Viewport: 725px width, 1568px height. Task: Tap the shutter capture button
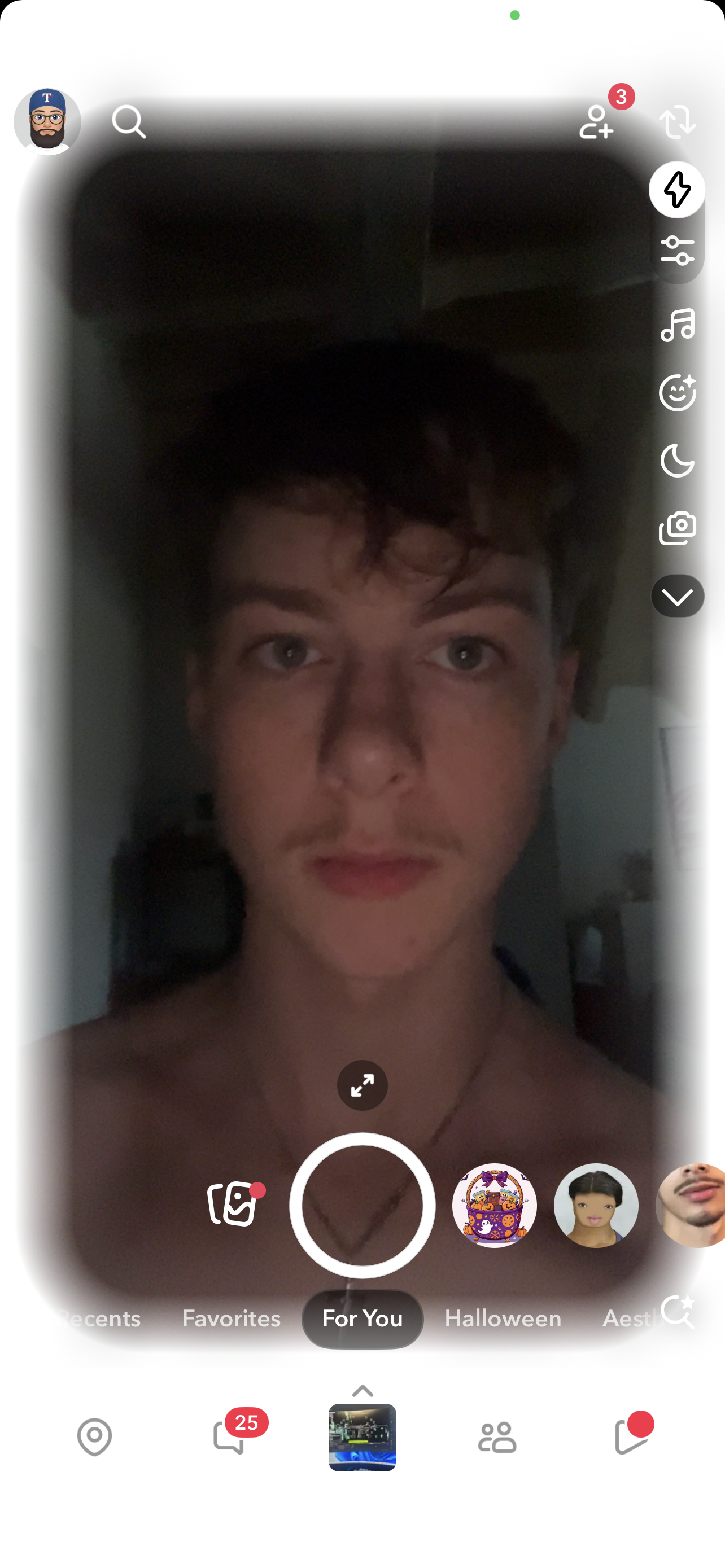[362, 1205]
